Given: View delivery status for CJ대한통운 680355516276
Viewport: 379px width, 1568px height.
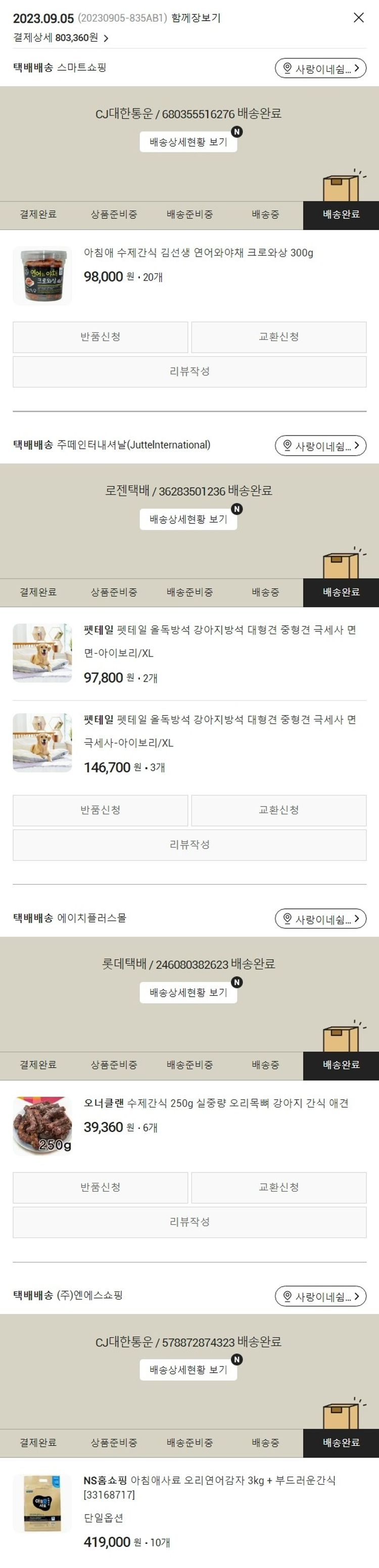Looking at the screenshot, I should tap(188, 142).
